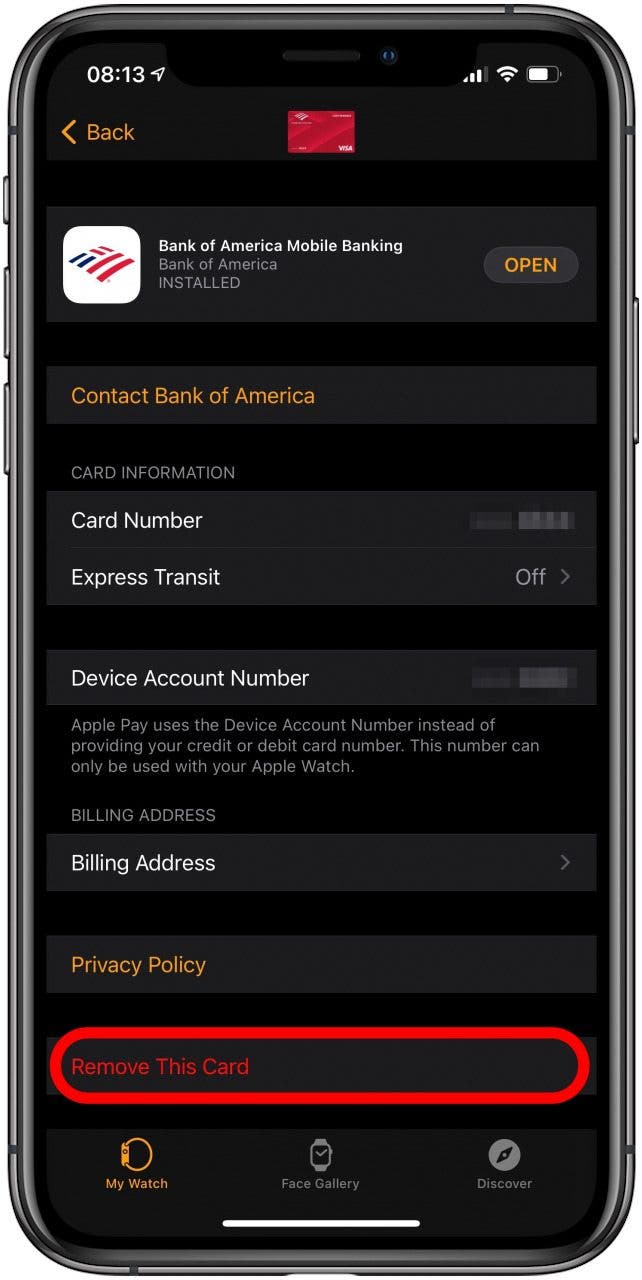Tap Contact Bank of America

click(321, 395)
